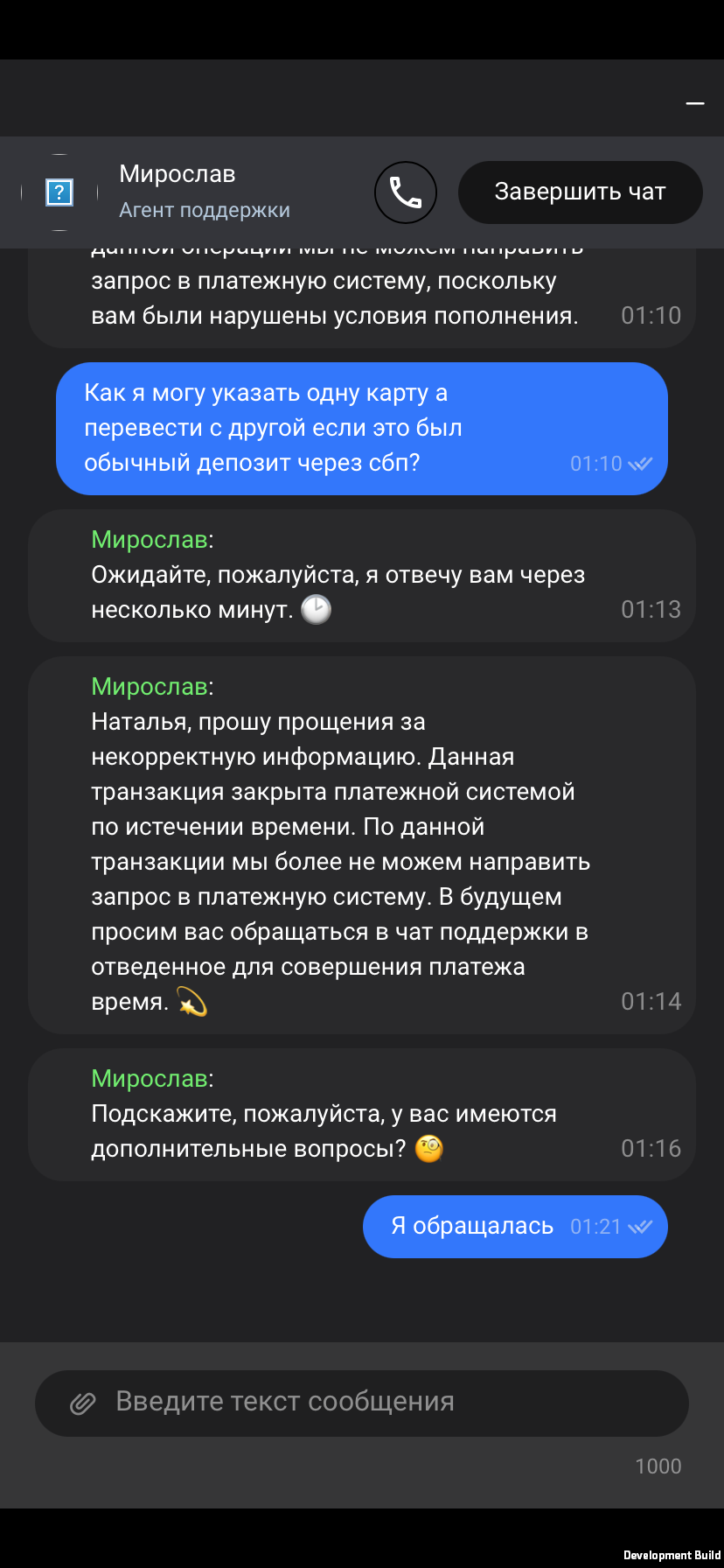Attach a file with the paperclip icon
This screenshot has height=1568, width=724.
coord(82,1403)
